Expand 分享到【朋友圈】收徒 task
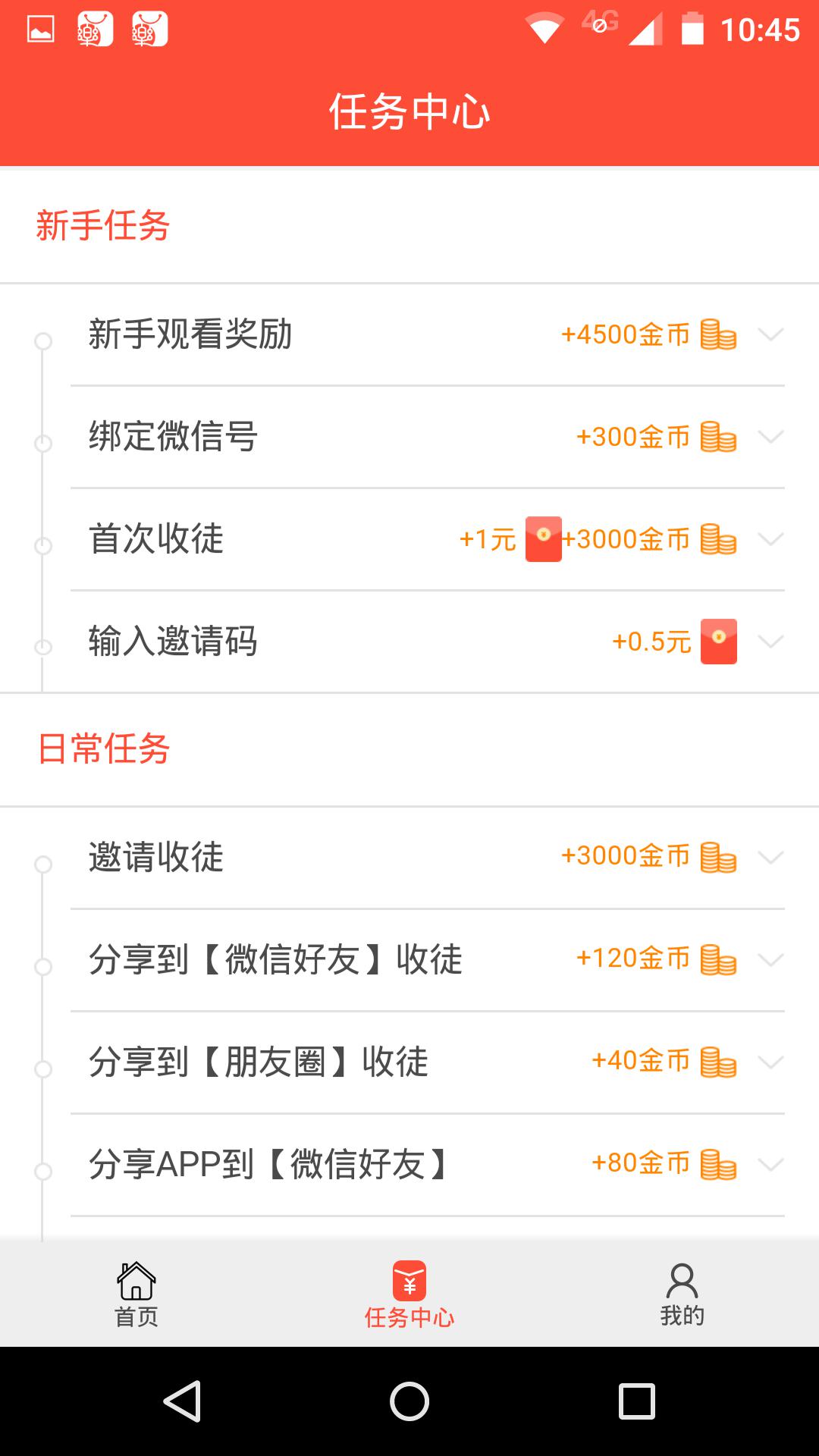 (770, 1062)
